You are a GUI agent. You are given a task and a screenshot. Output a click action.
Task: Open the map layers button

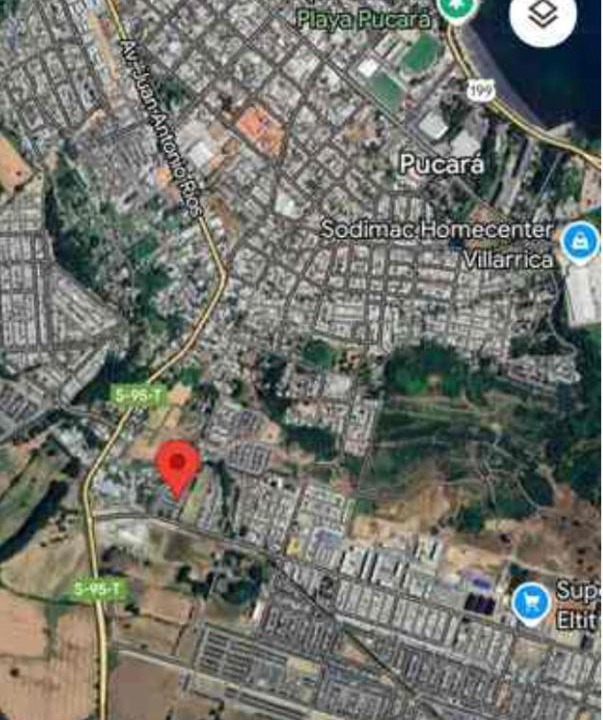[542, 16]
